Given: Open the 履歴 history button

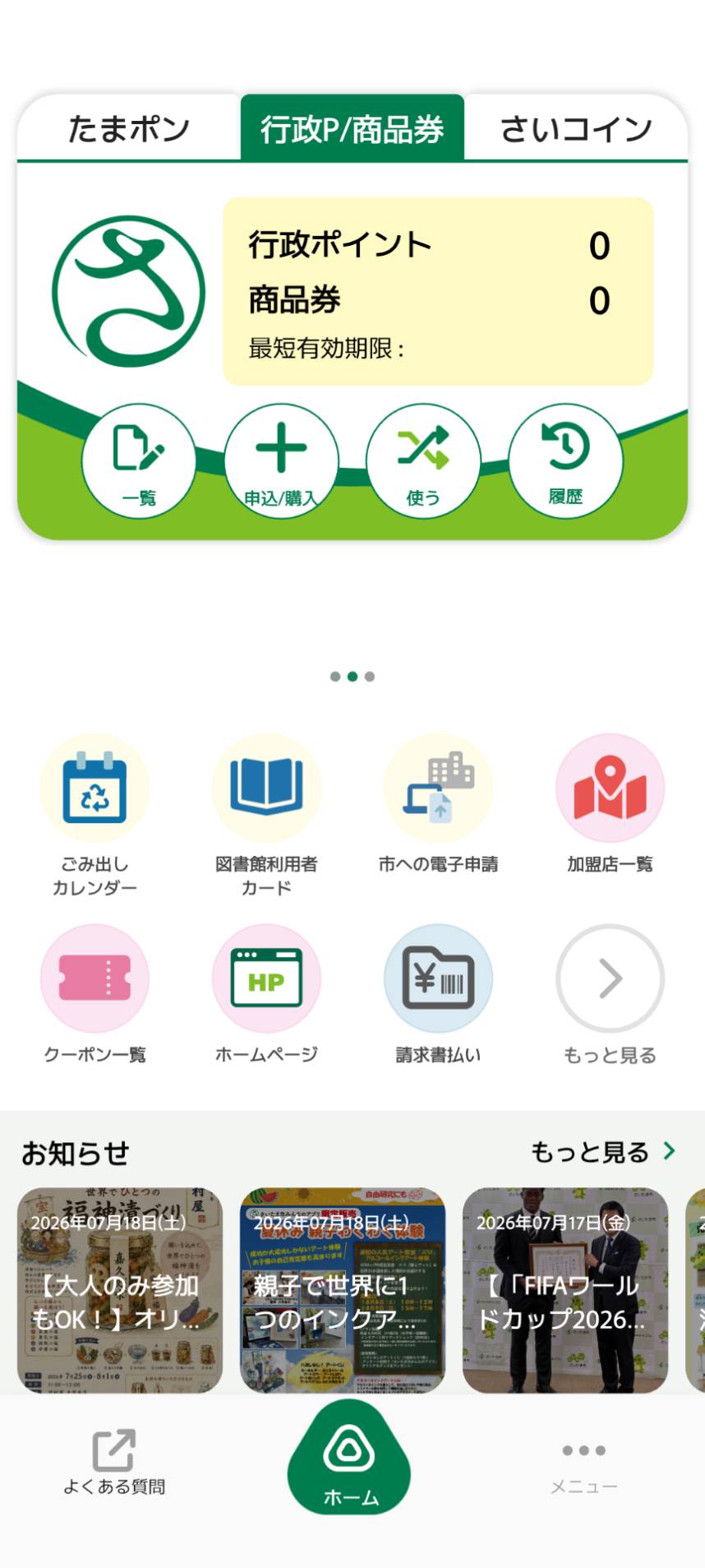Looking at the screenshot, I should [565, 460].
